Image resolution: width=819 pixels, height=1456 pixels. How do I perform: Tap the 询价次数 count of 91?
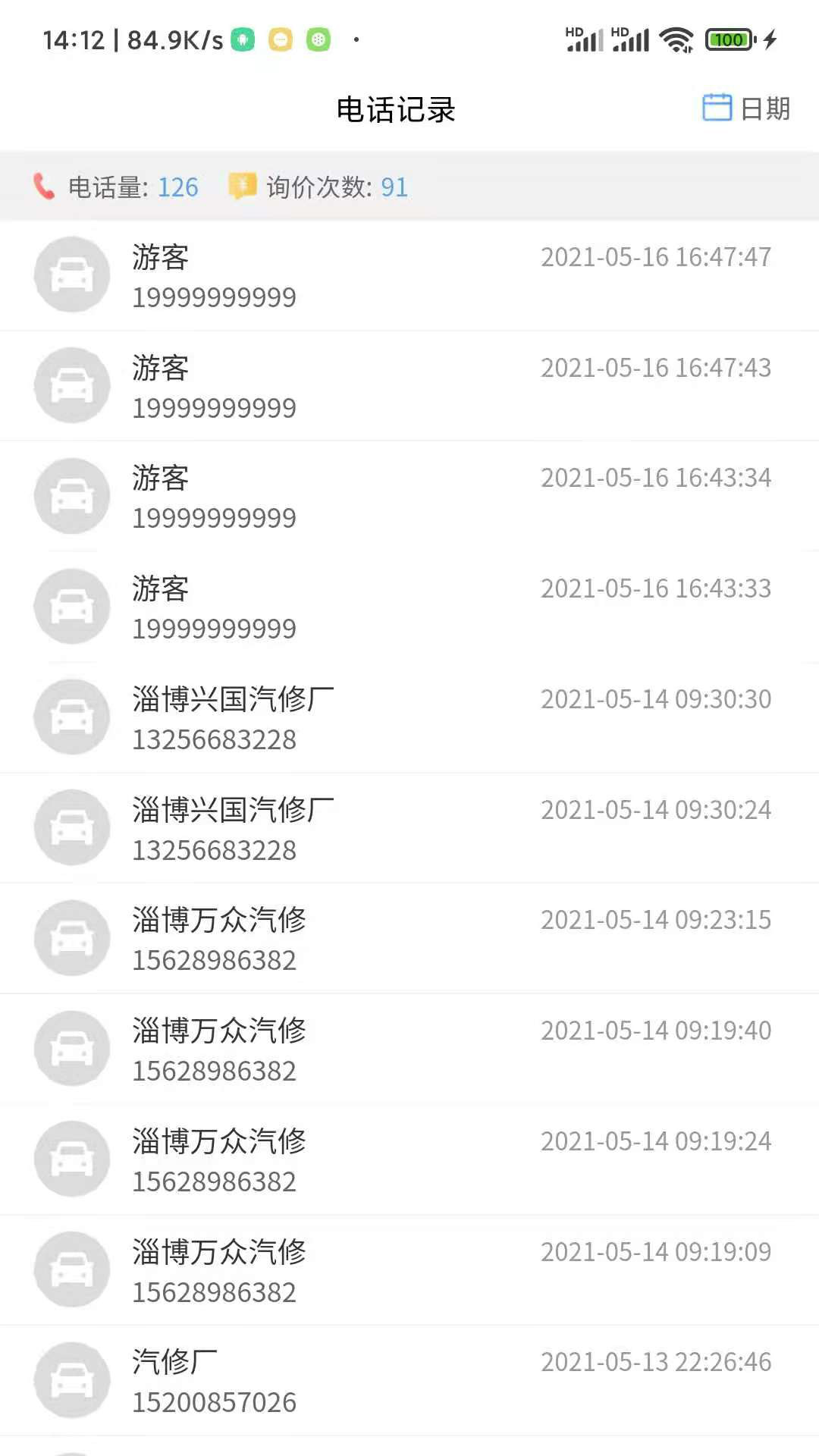pyautogui.click(x=395, y=187)
